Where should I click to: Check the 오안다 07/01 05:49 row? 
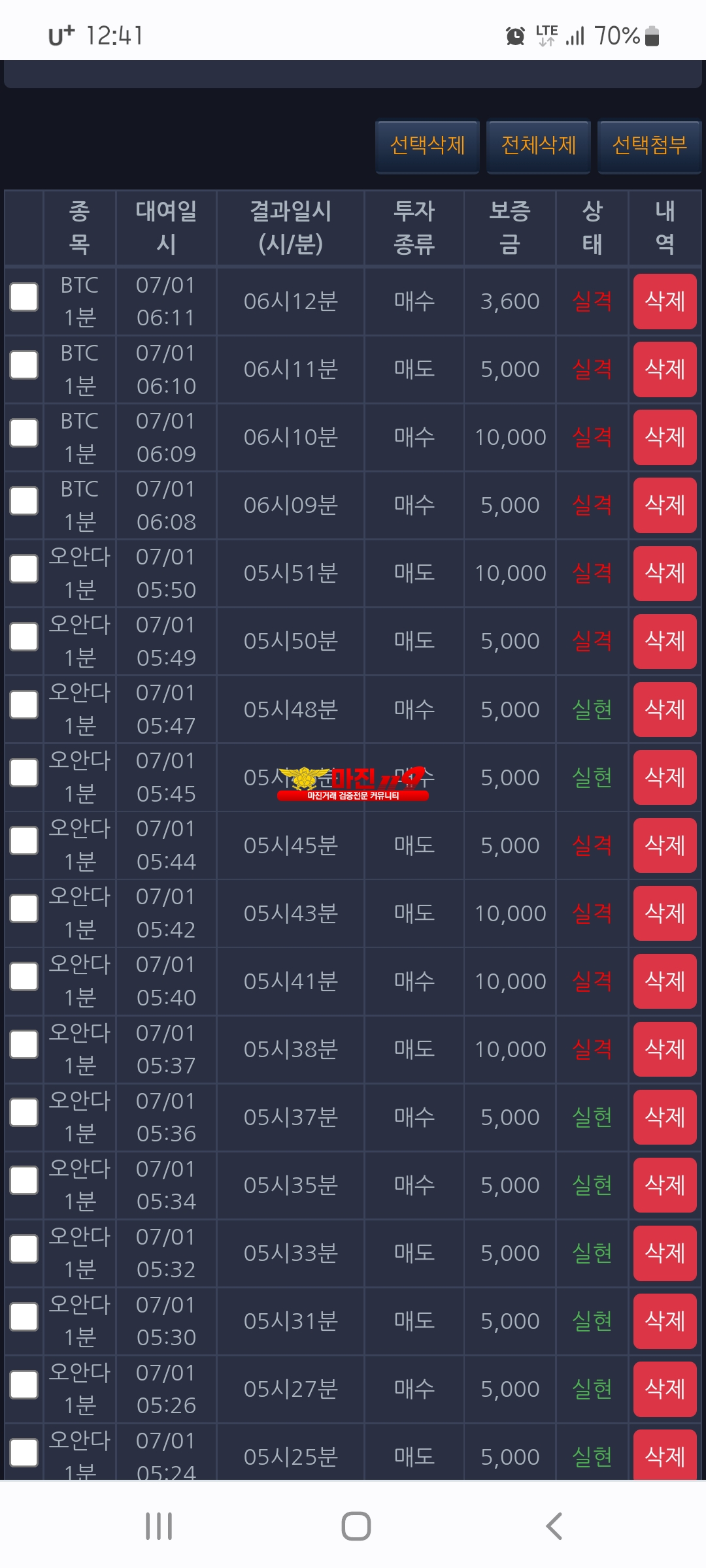pyautogui.click(x=24, y=637)
